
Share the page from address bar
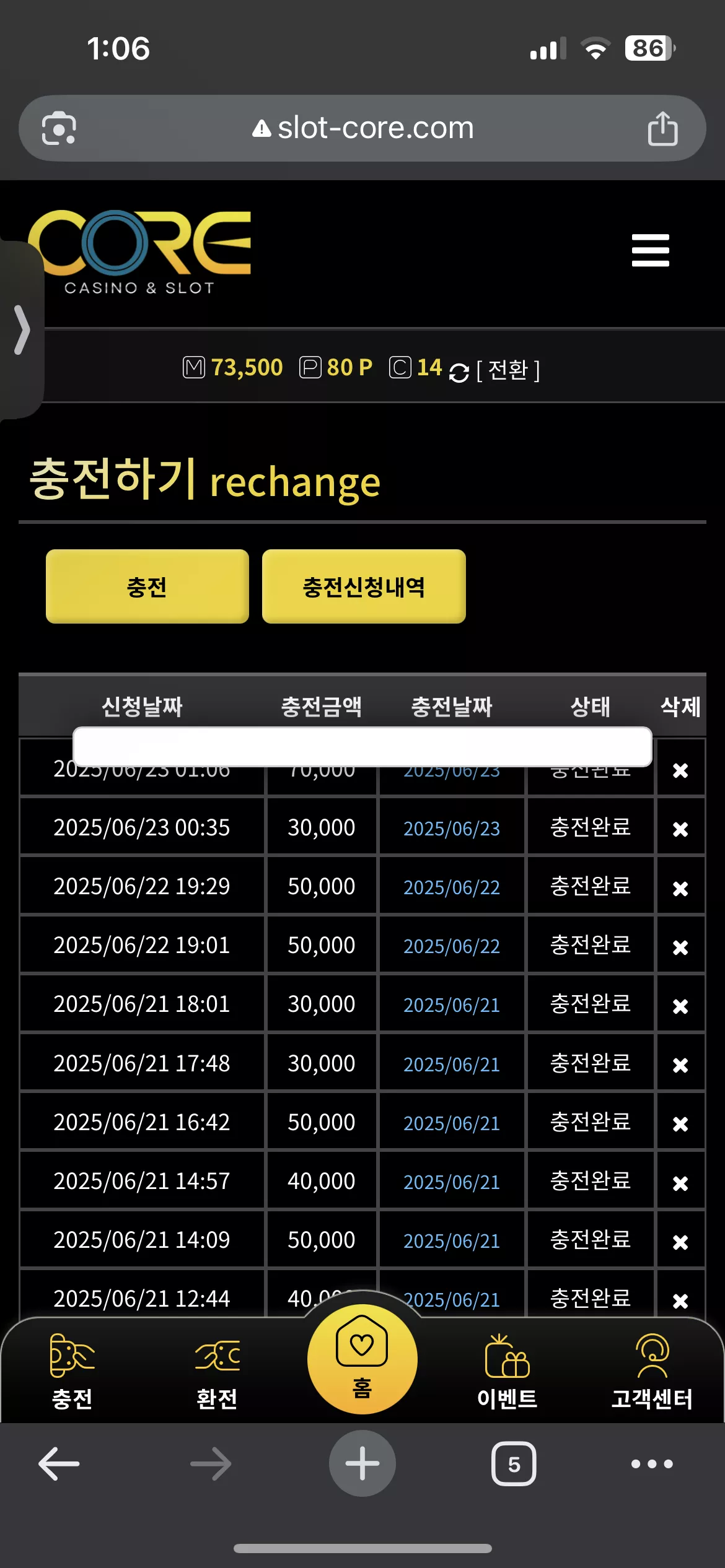point(662,128)
